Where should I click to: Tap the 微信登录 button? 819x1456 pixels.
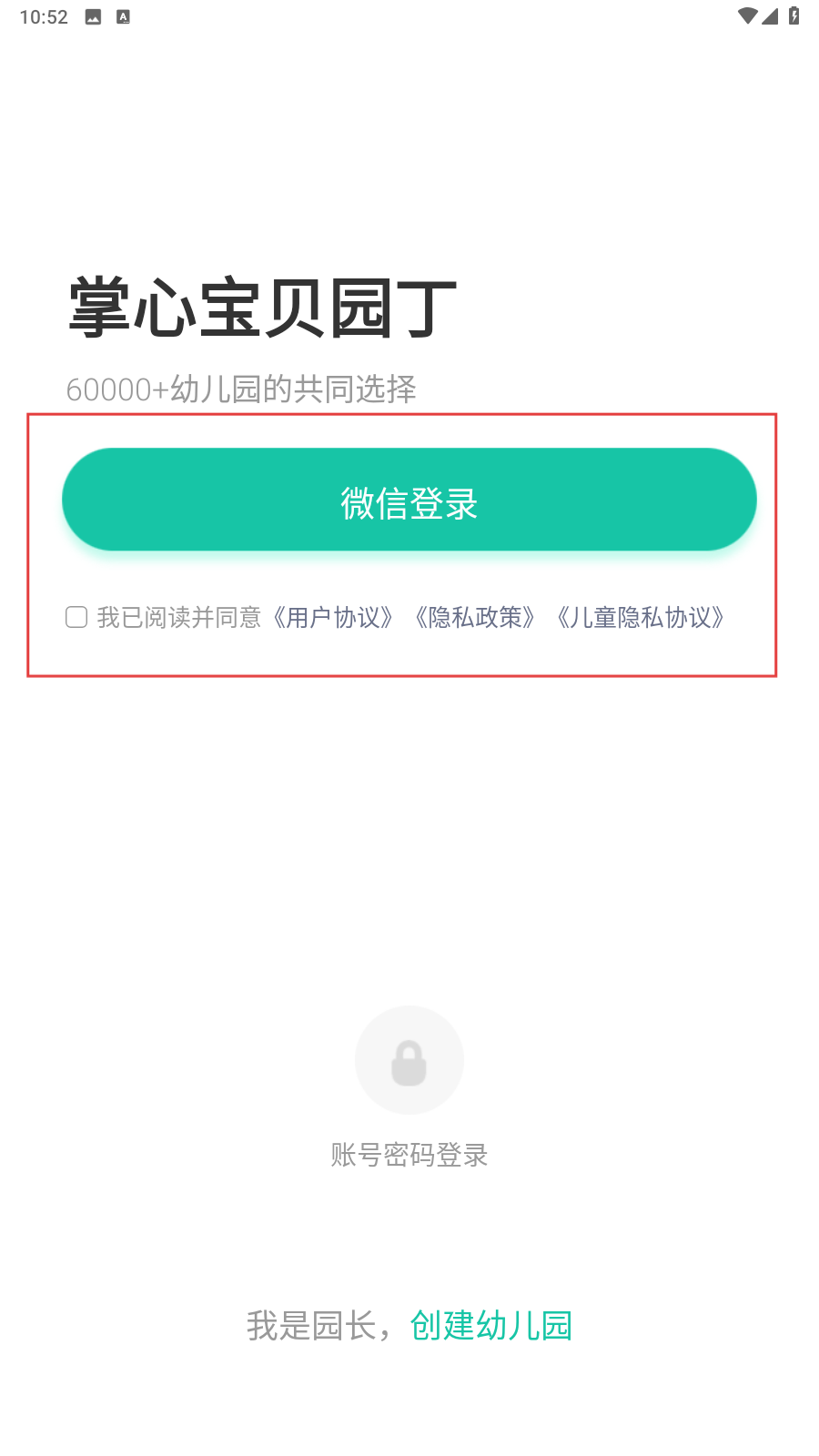pos(409,500)
